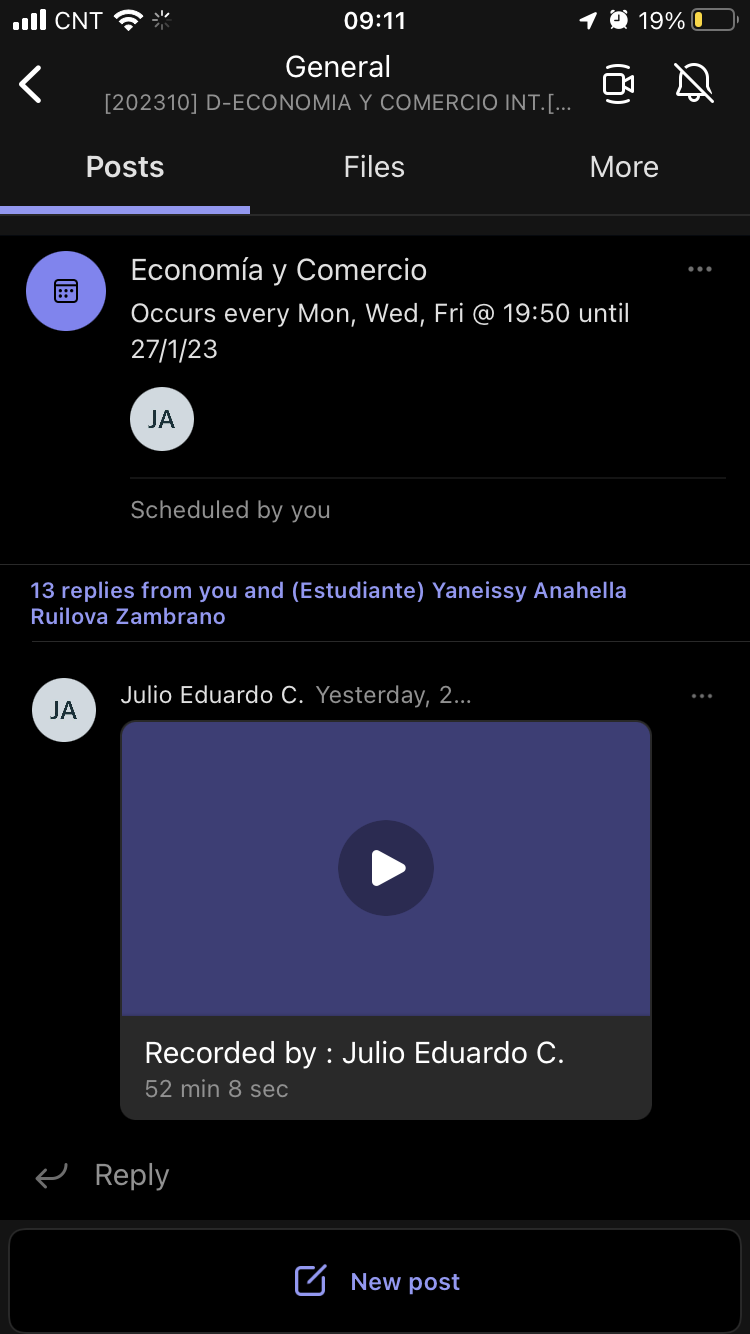Go back using the header arrow
This screenshot has height=1334, width=750.
(32, 85)
